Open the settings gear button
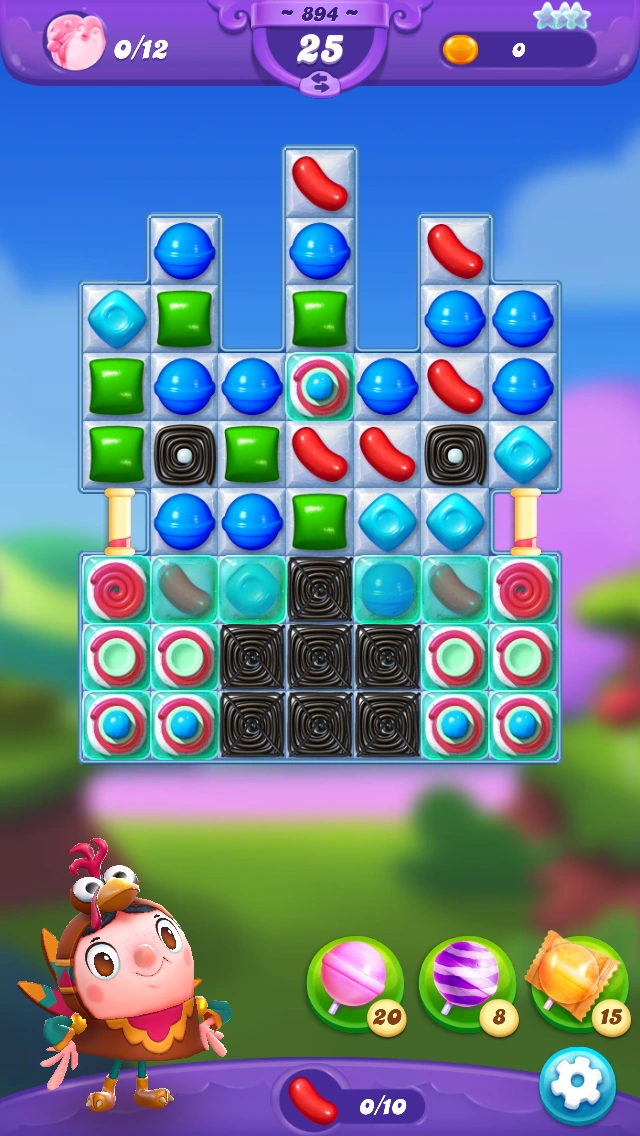 (x=577, y=1085)
